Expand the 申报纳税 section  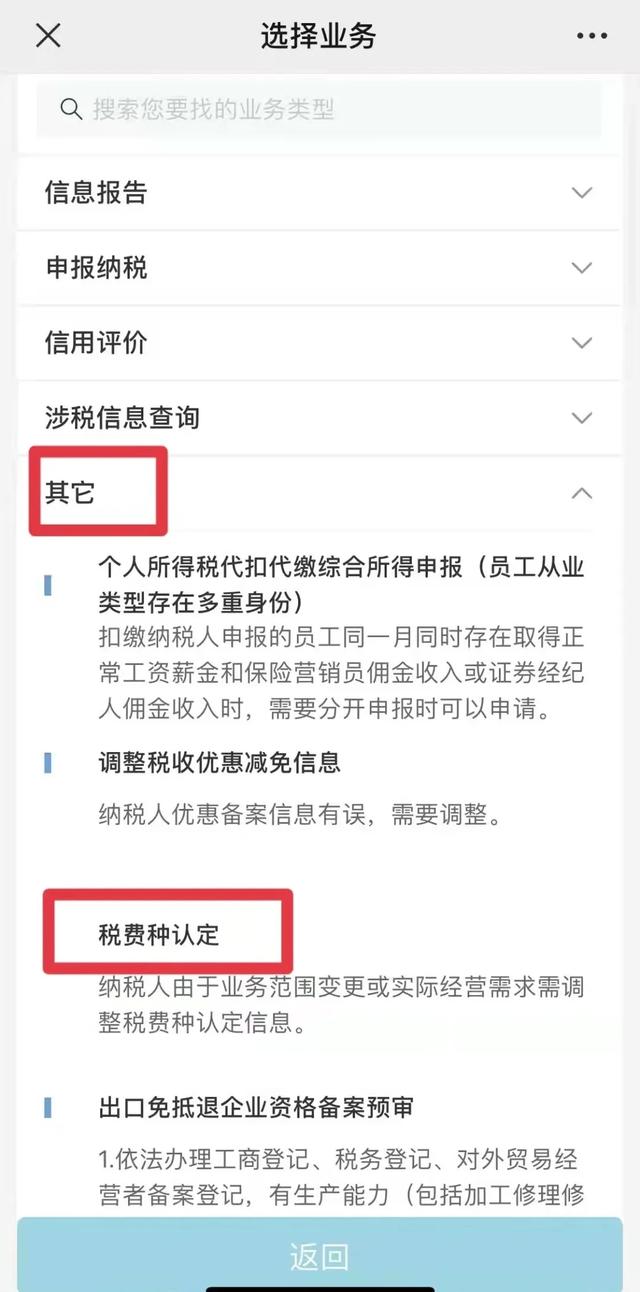point(319,268)
